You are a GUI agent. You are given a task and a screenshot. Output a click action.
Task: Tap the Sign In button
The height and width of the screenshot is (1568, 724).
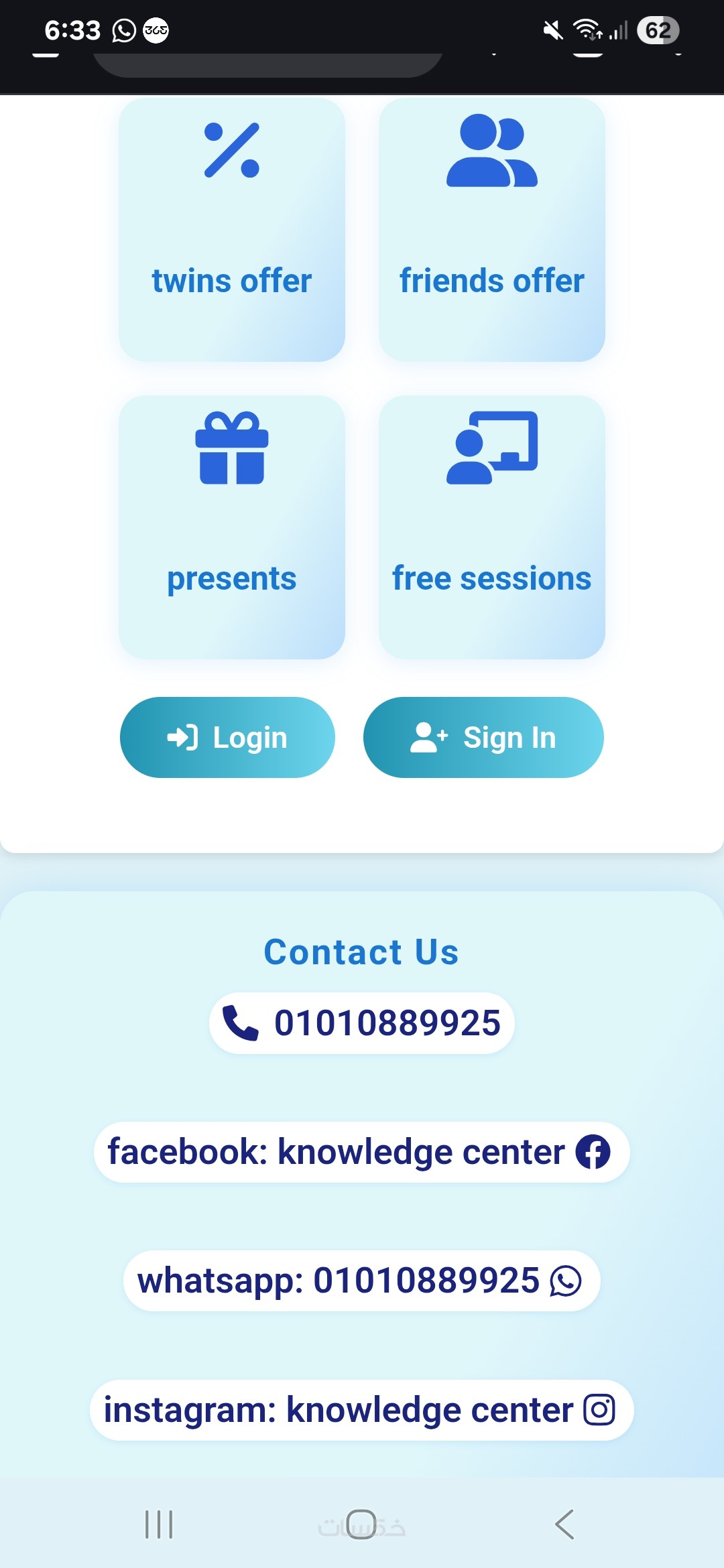(483, 737)
